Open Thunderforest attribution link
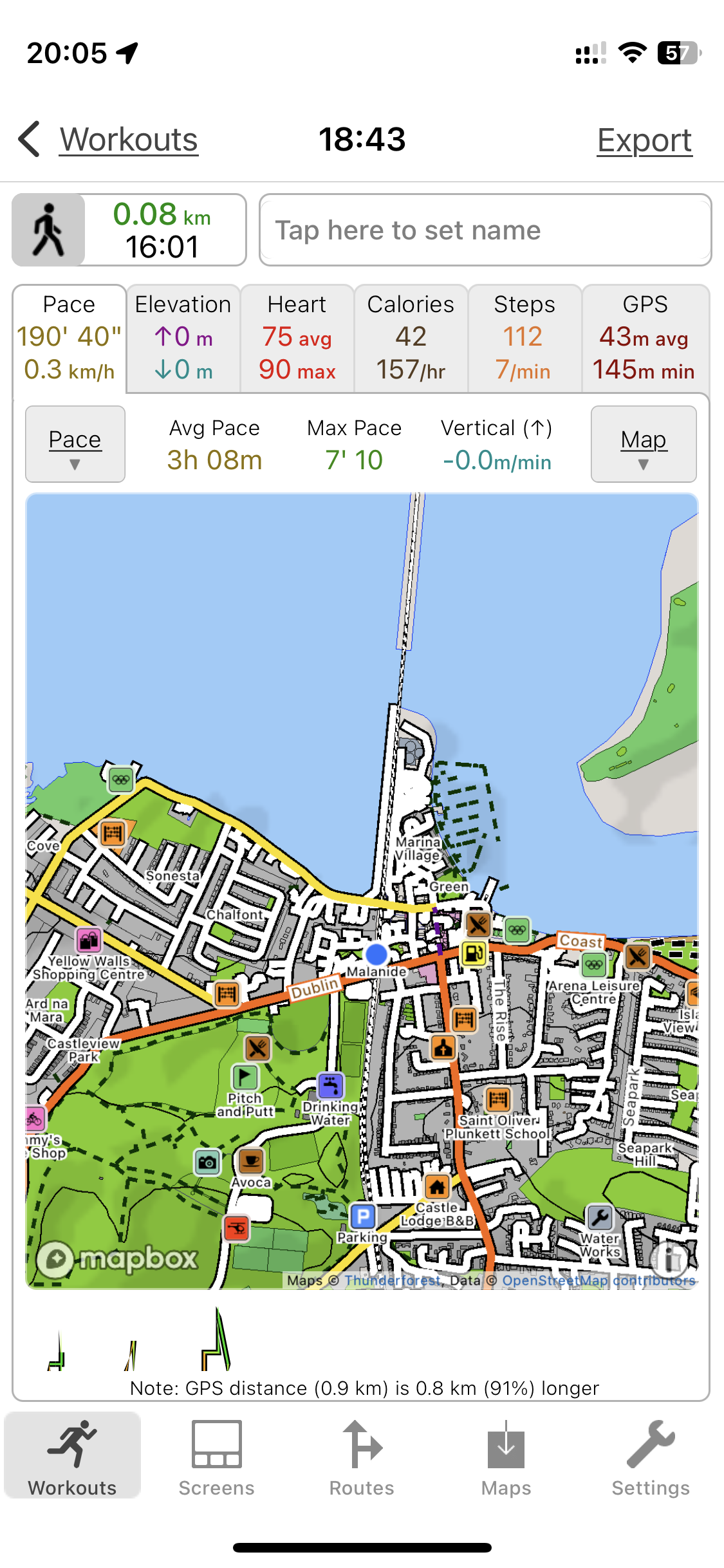Image resolution: width=724 pixels, height=1568 pixels. pos(392,1280)
